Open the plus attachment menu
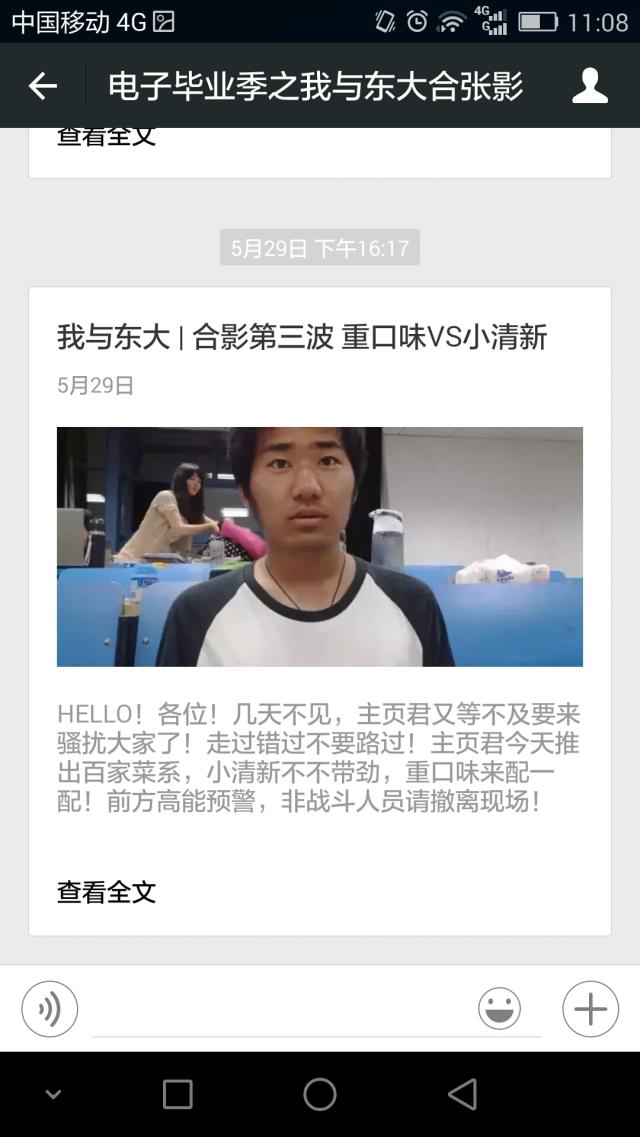This screenshot has width=640, height=1137. point(590,1009)
